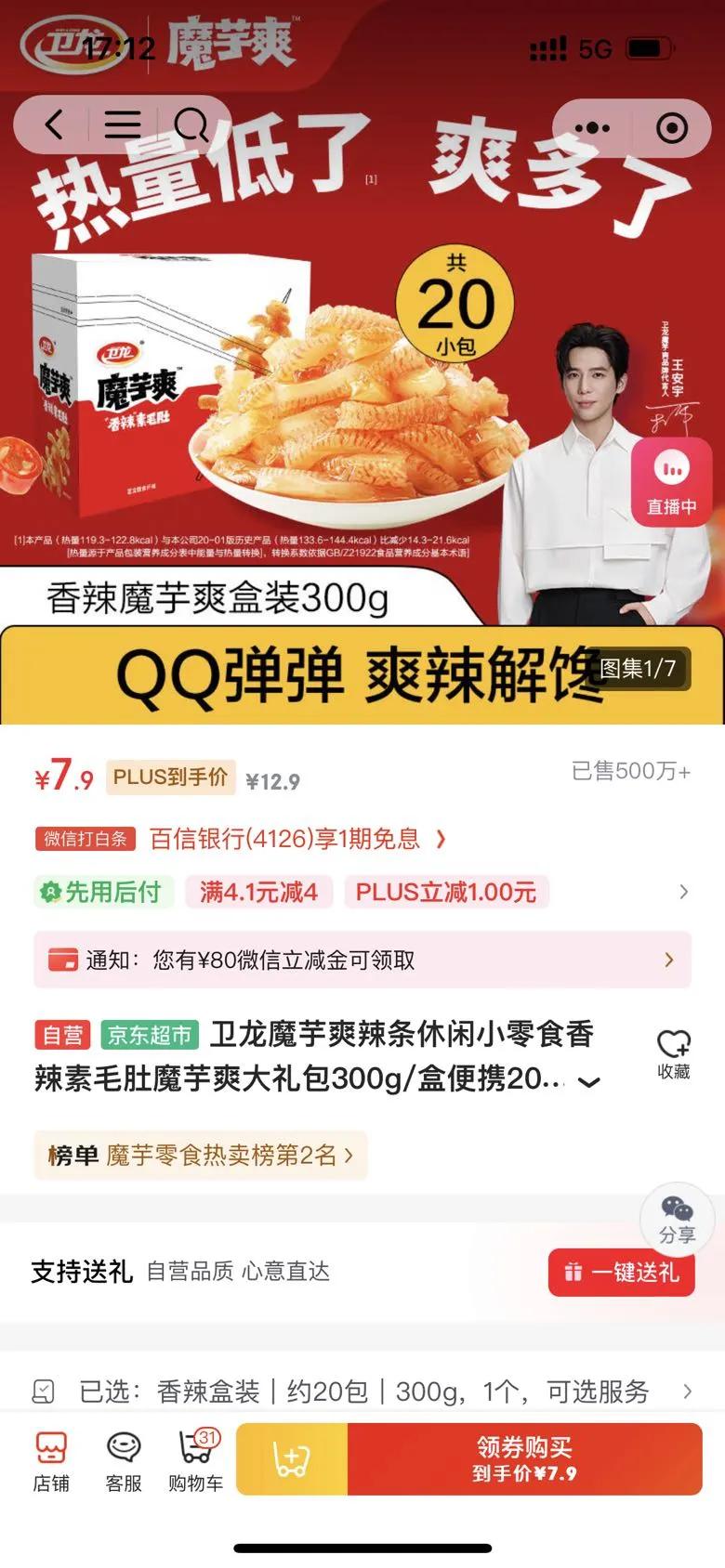Contact 客服 customer service
The height and width of the screenshot is (1568, 725).
[x=124, y=1461]
